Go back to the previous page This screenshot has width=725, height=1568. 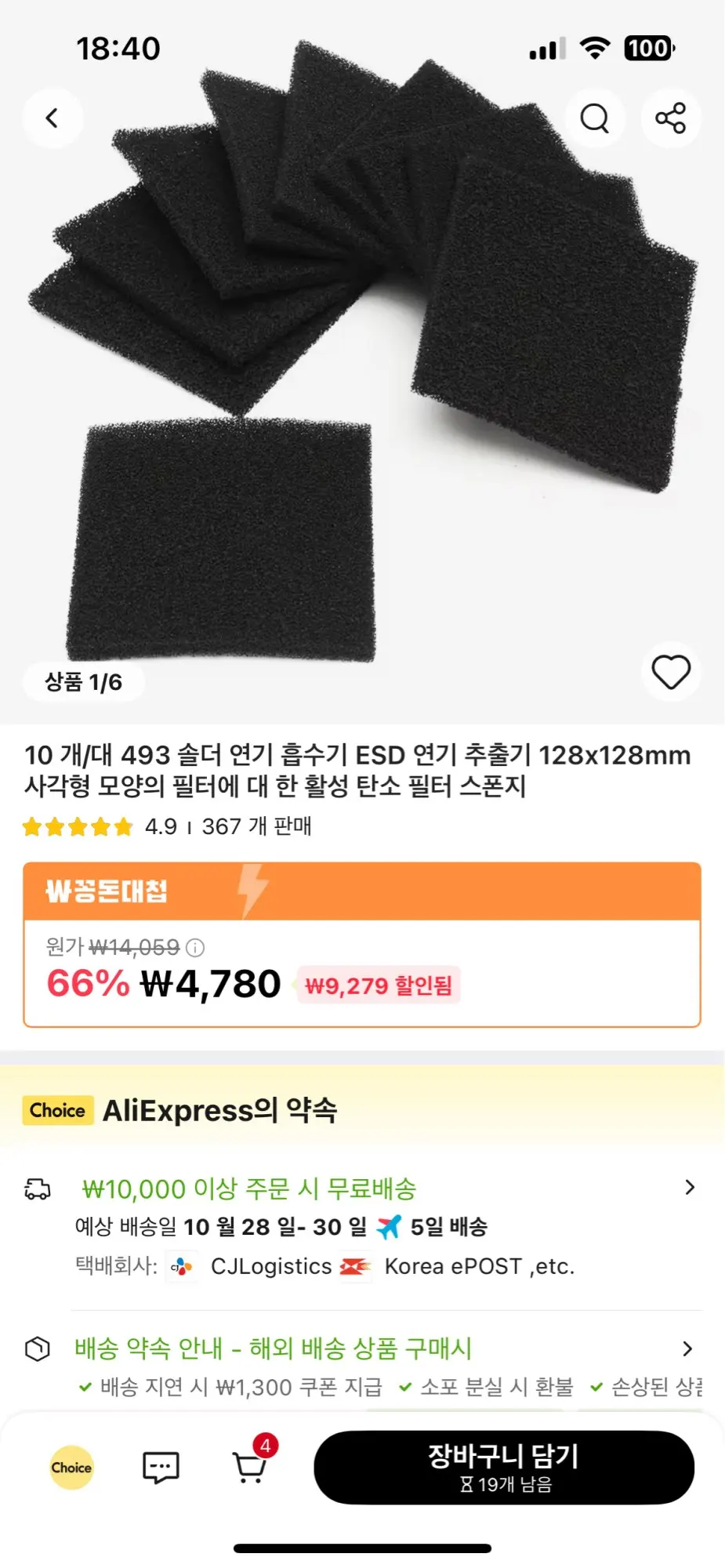click(52, 118)
